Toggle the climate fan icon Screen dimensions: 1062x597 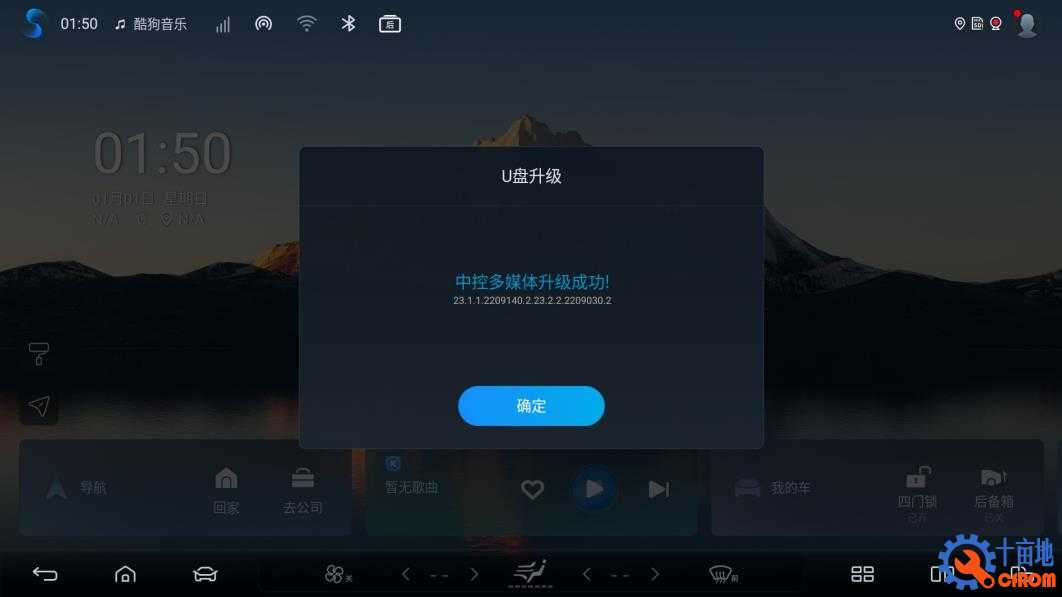coord(336,573)
